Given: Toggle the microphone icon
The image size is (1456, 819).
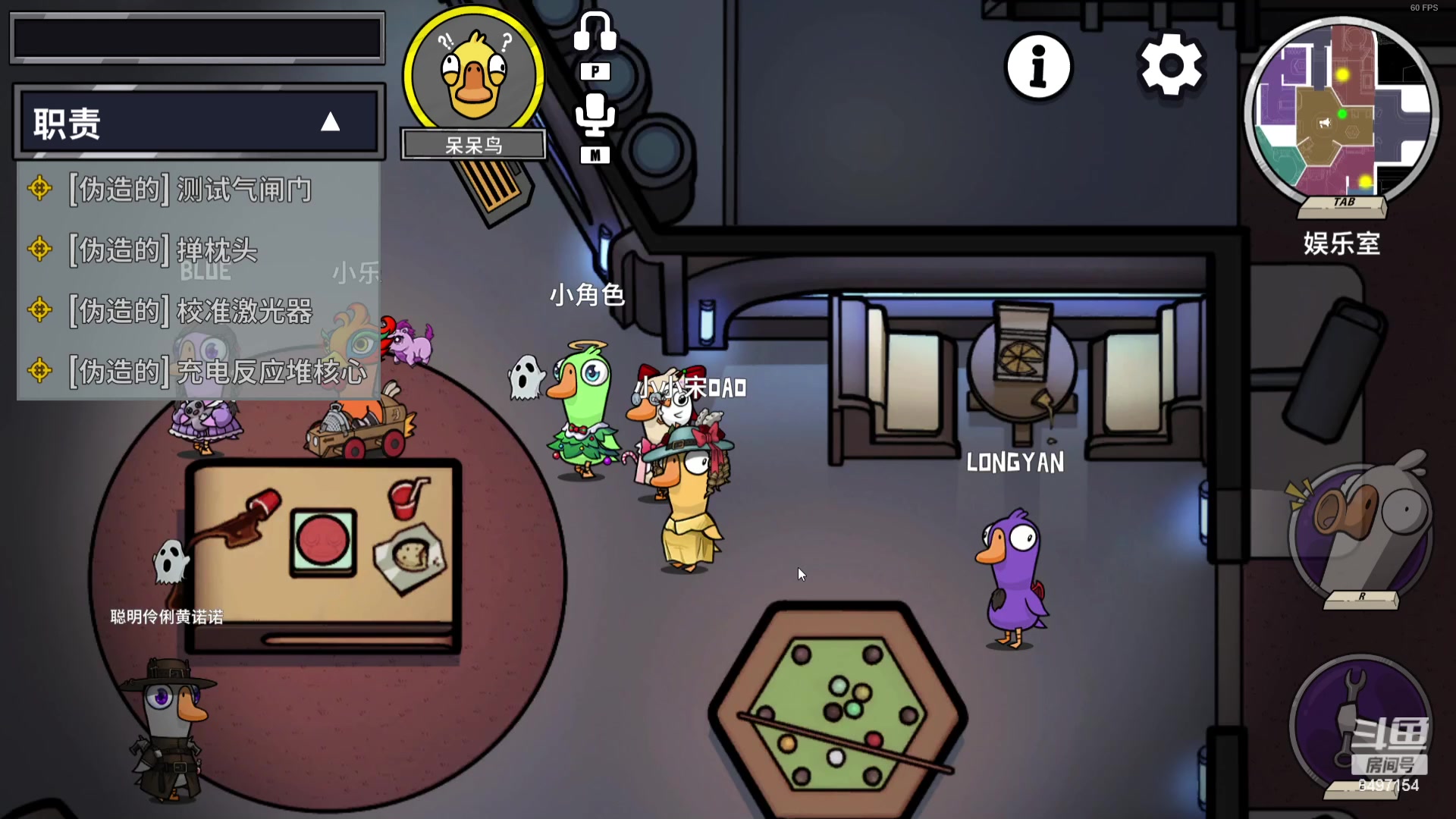Looking at the screenshot, I should pyautogui.click(x=595, y=115).
